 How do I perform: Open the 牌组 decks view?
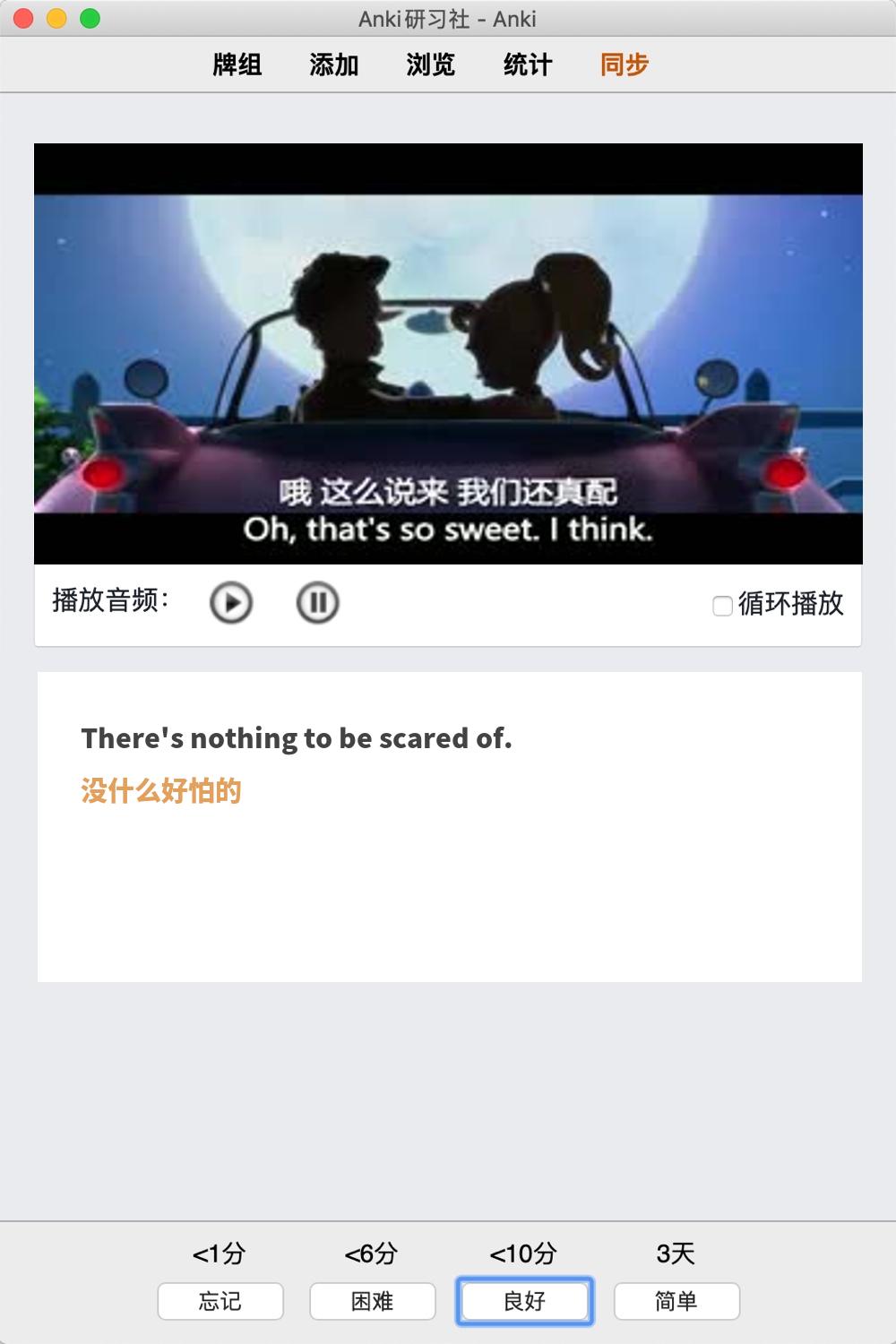(237, 65)
